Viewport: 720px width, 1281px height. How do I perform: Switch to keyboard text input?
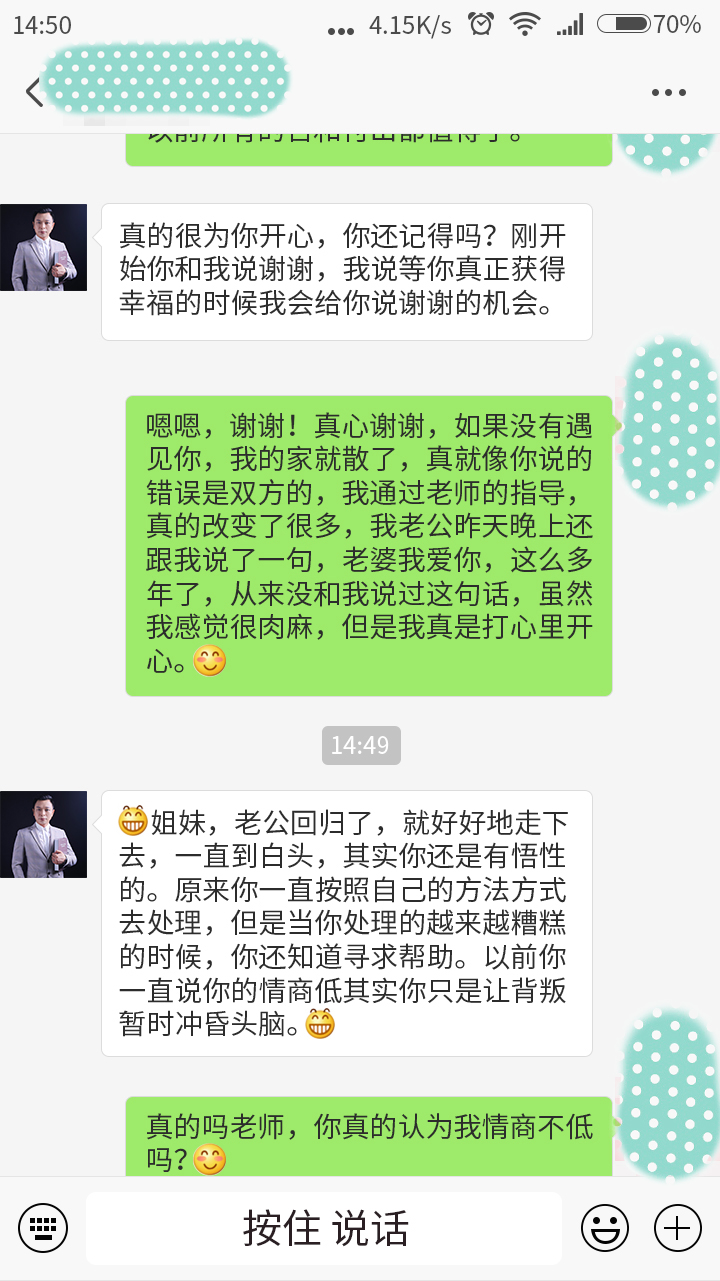pos(43,1228)
